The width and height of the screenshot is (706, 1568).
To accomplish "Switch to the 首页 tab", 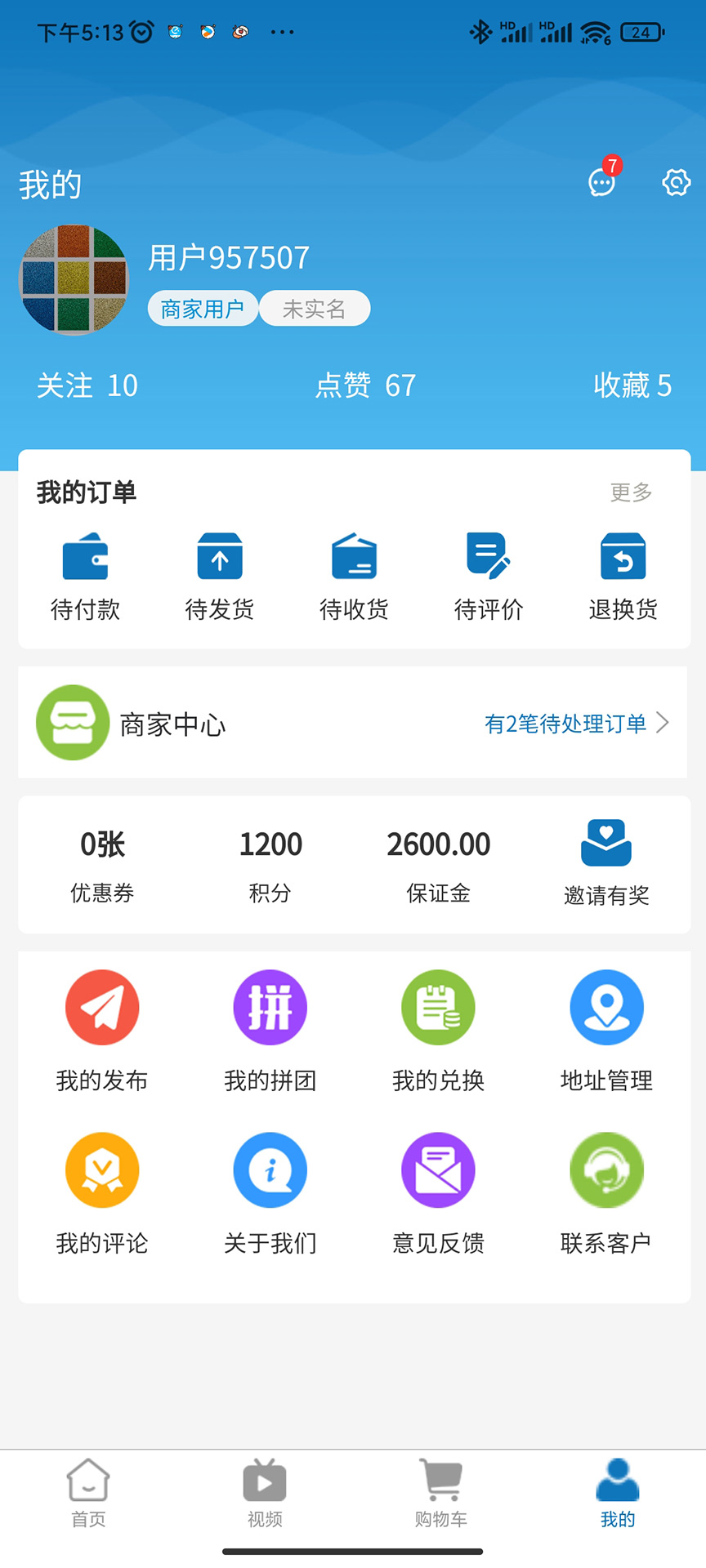I will pyautogui.click(x=88, y=1492).
